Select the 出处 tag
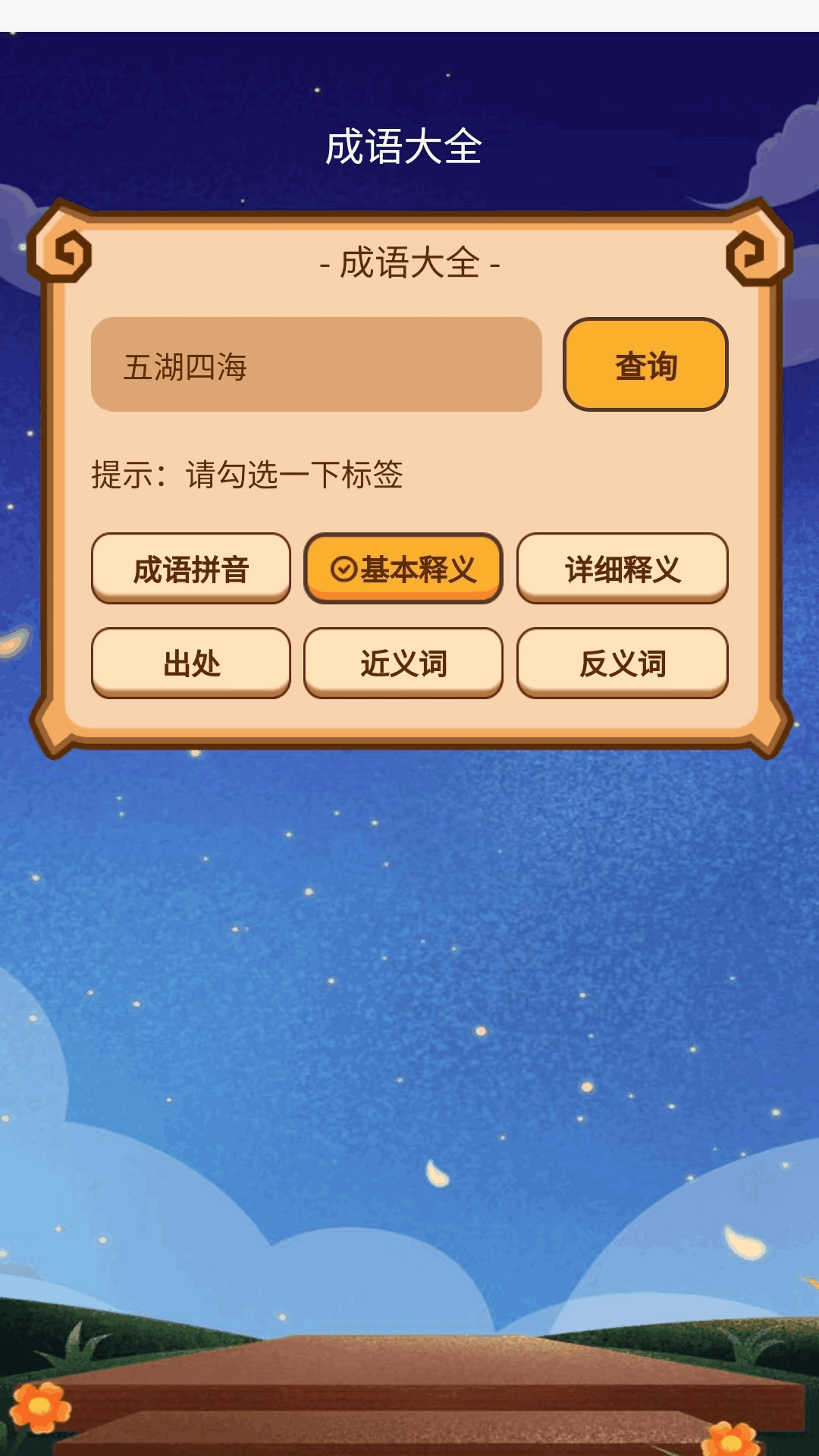Viewport: 819px width, 1456px height. click(x=191, y=663)
